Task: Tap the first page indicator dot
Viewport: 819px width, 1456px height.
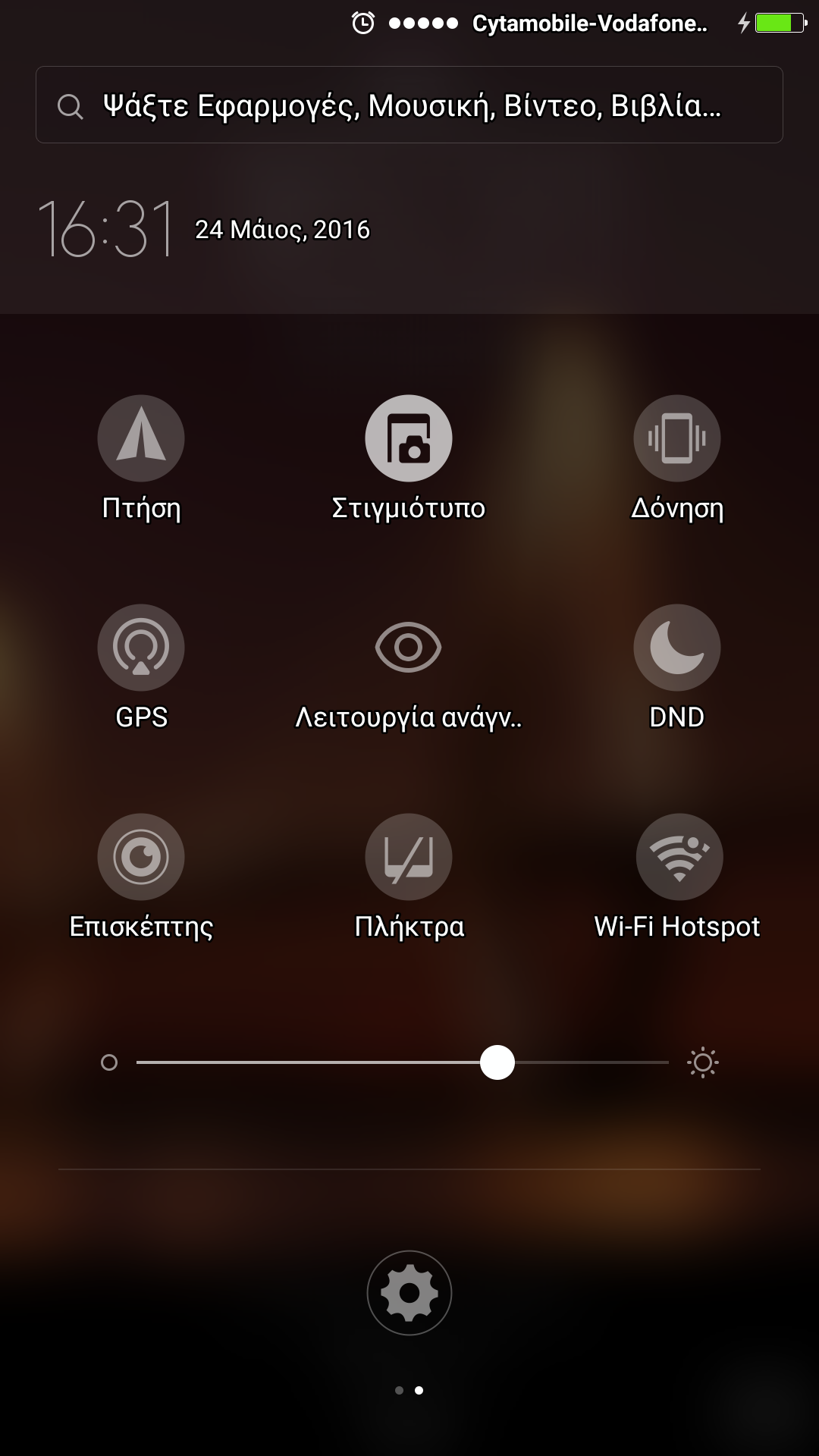Action: click(x=399, y=1390)
